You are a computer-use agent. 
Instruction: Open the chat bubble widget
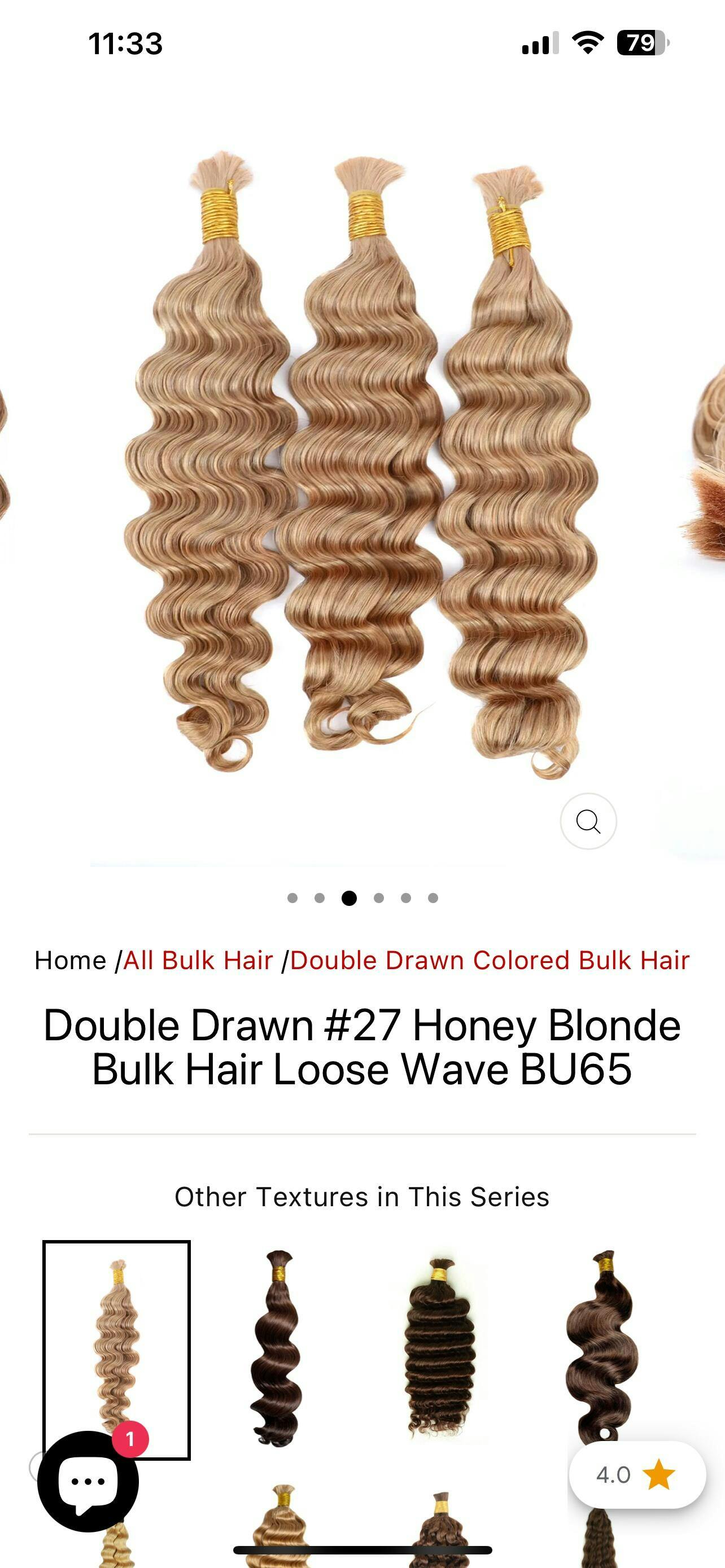tap(88, 1480)
